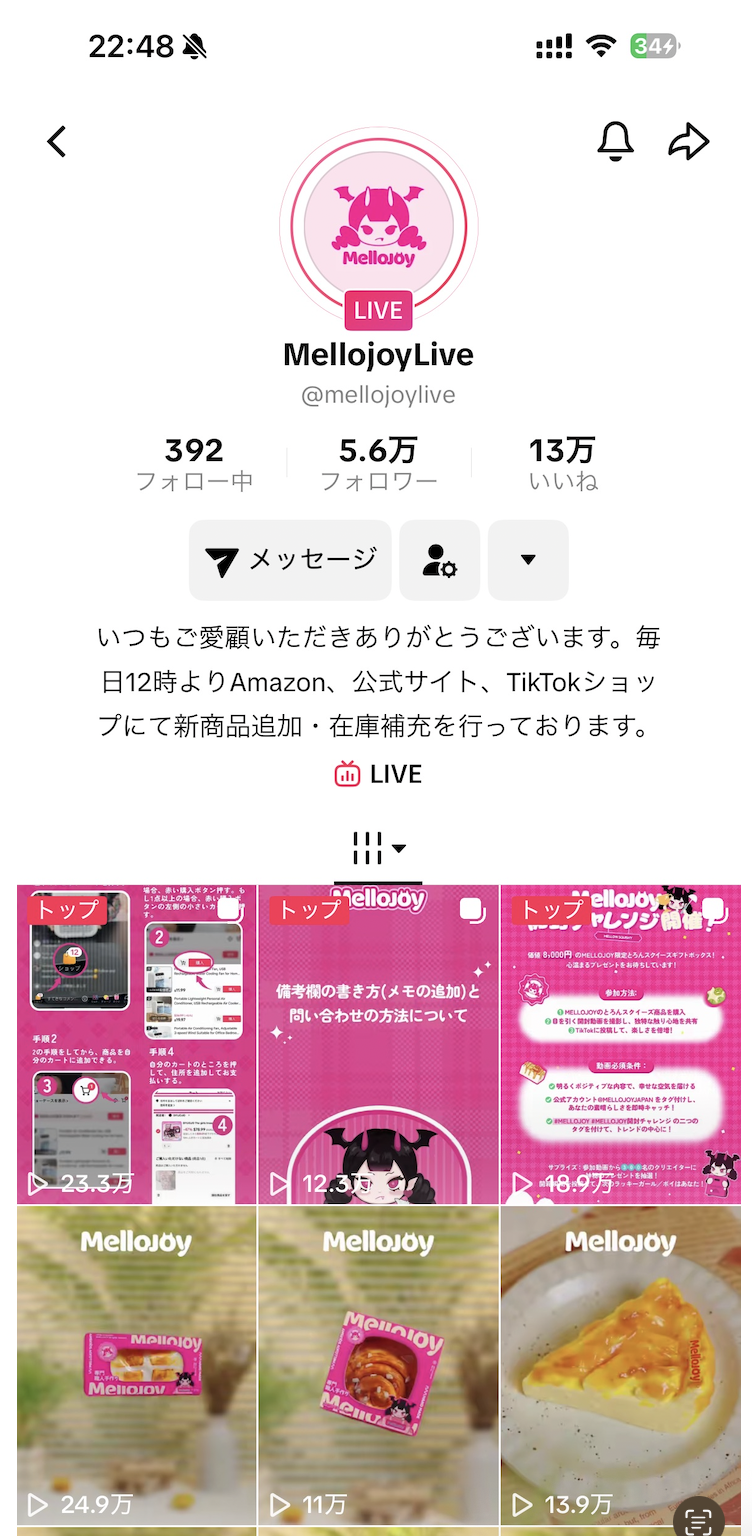The image size is (752, 1536).
Task: Share this profile via arrow icon
Action: pos(688,142)
